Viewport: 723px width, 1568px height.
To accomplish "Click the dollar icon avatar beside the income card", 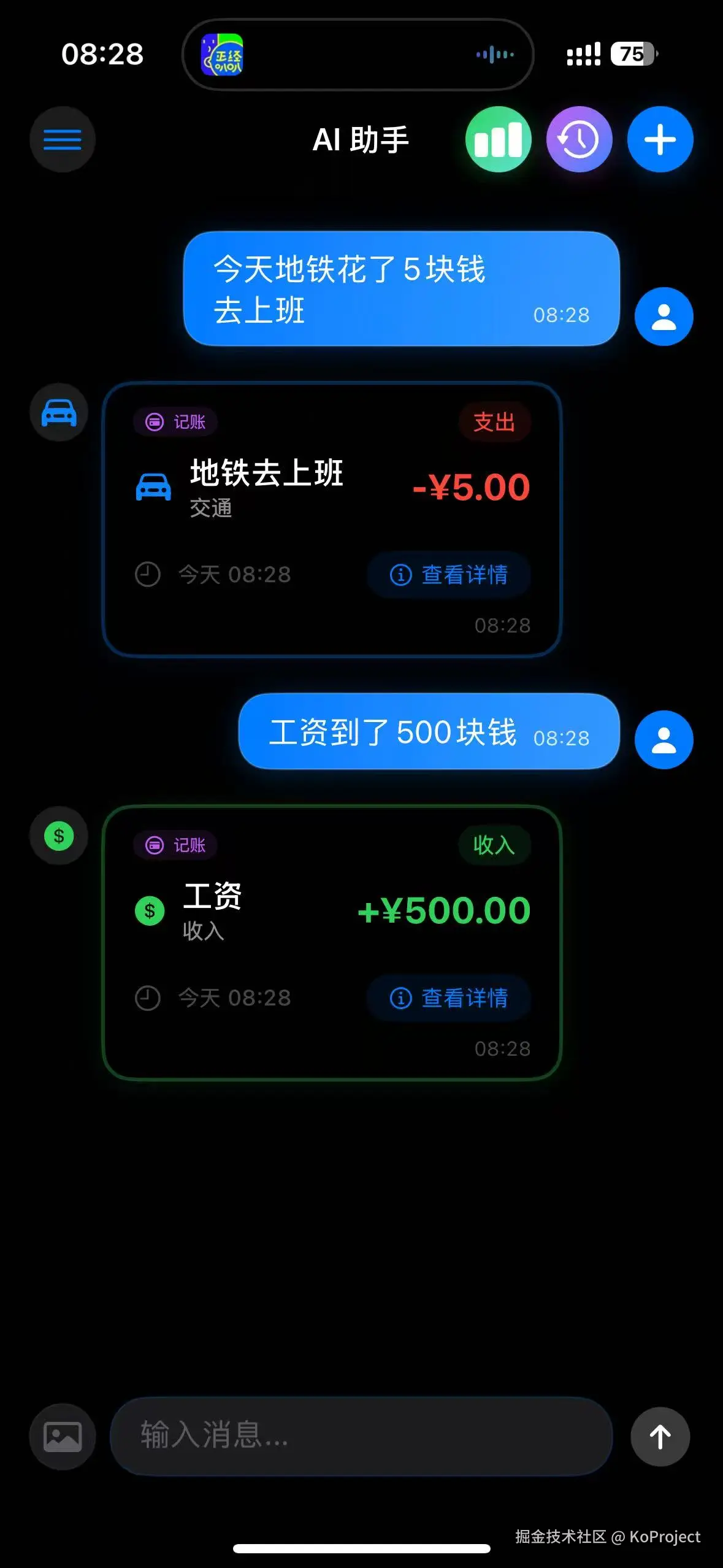I will (58, 836).
